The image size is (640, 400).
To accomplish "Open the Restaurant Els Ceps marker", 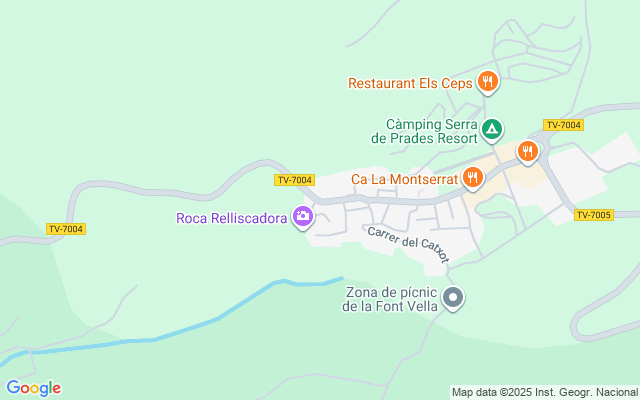I will (x=487, y=82).
